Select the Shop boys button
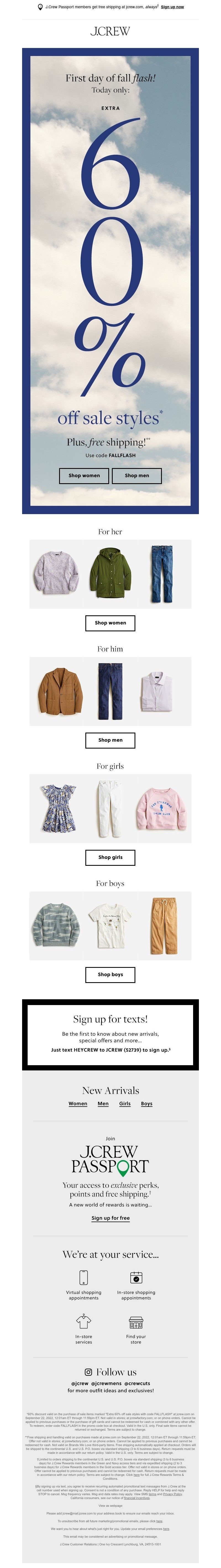The height and width of the screenshot is (1568, 221). (x=110, y=974)
